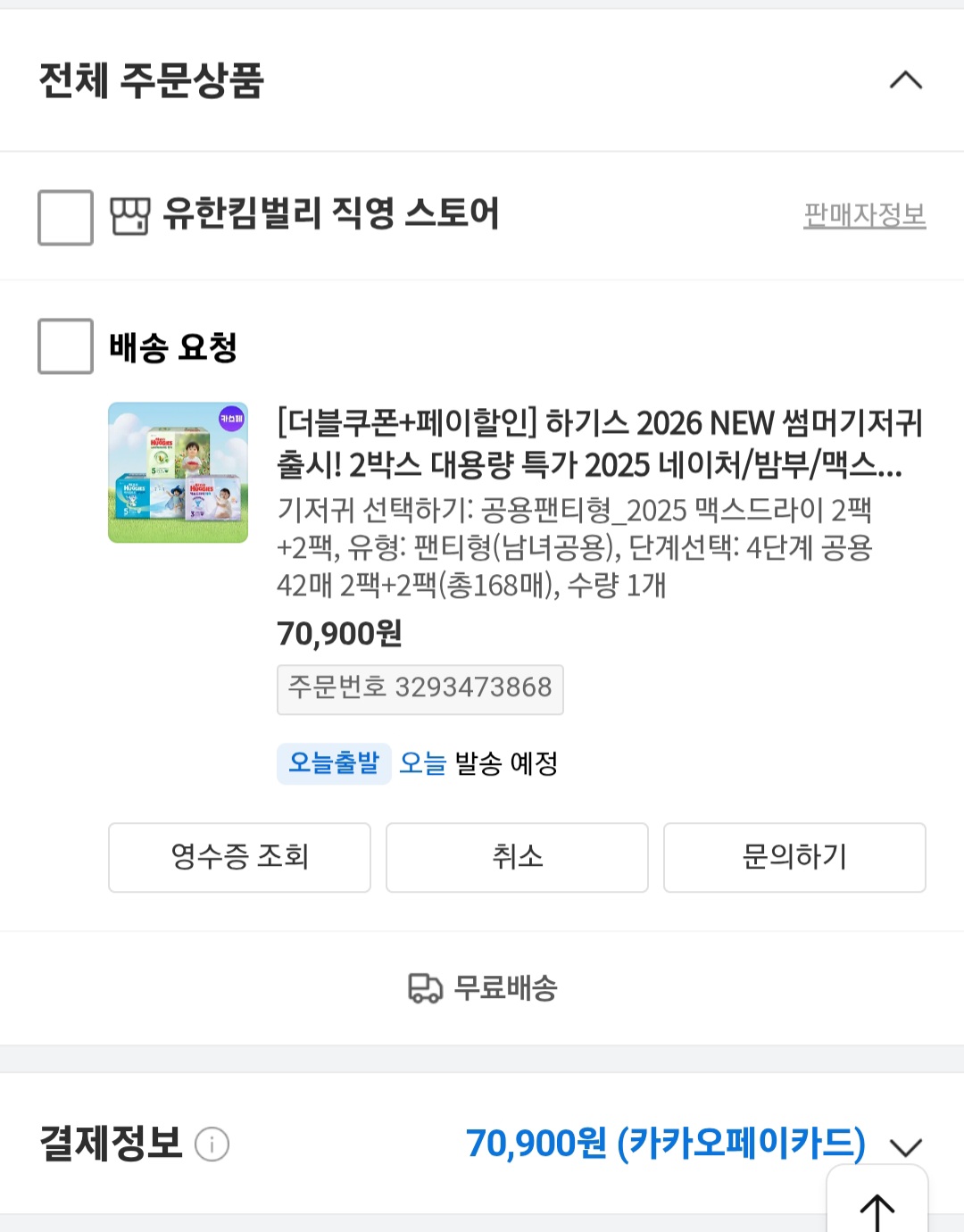Click the 문의하기 inquiry button
The image size is (964, 1232).
[x=794, y=857]
